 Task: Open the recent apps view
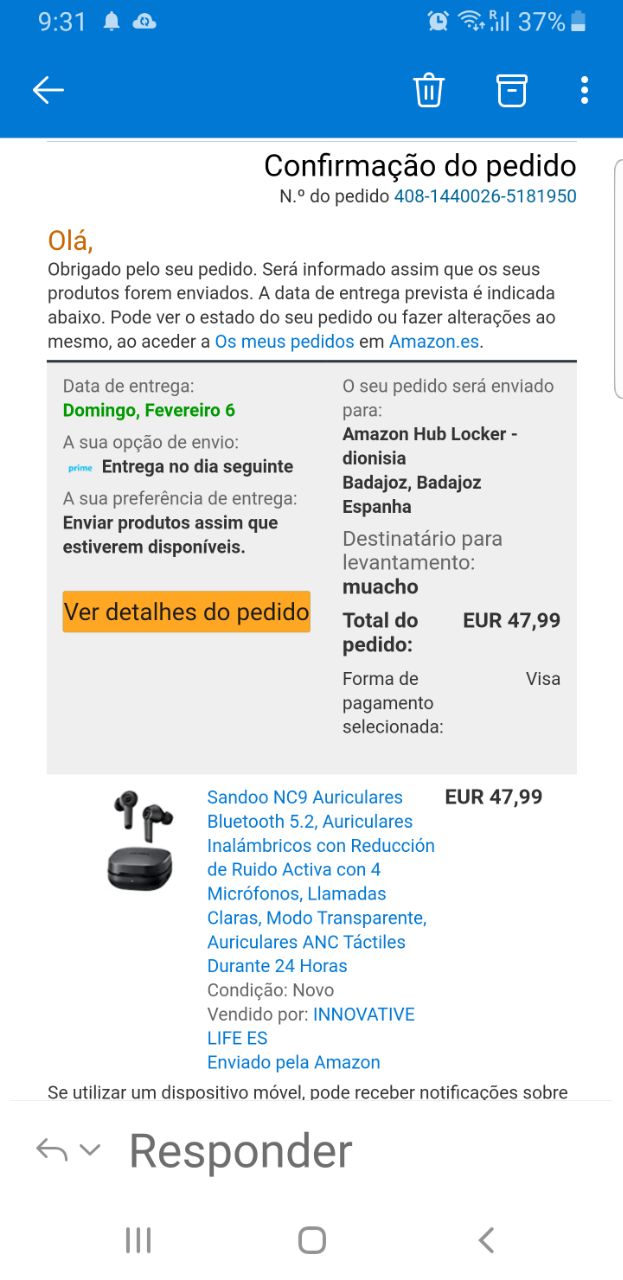pos(138,1241)
